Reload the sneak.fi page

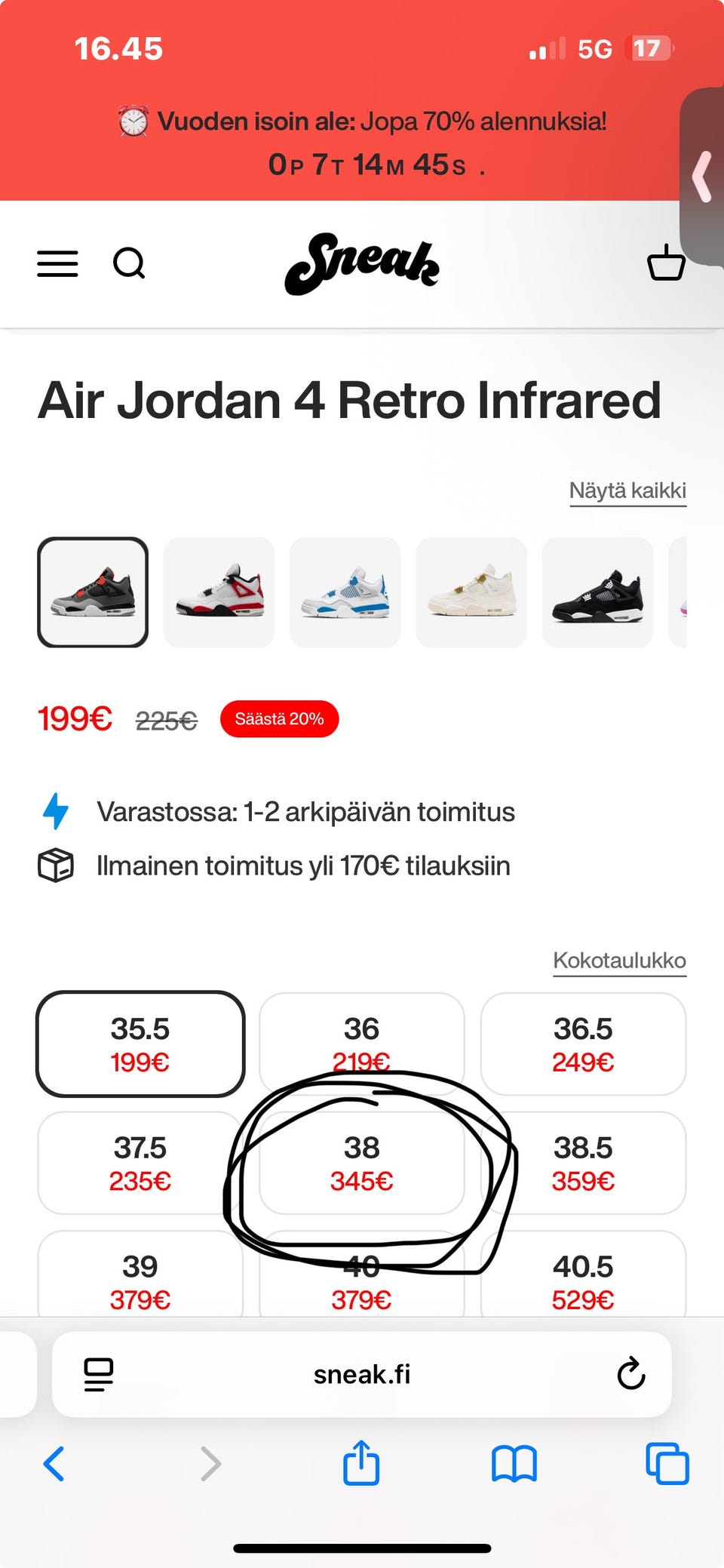pos(631,1373)
